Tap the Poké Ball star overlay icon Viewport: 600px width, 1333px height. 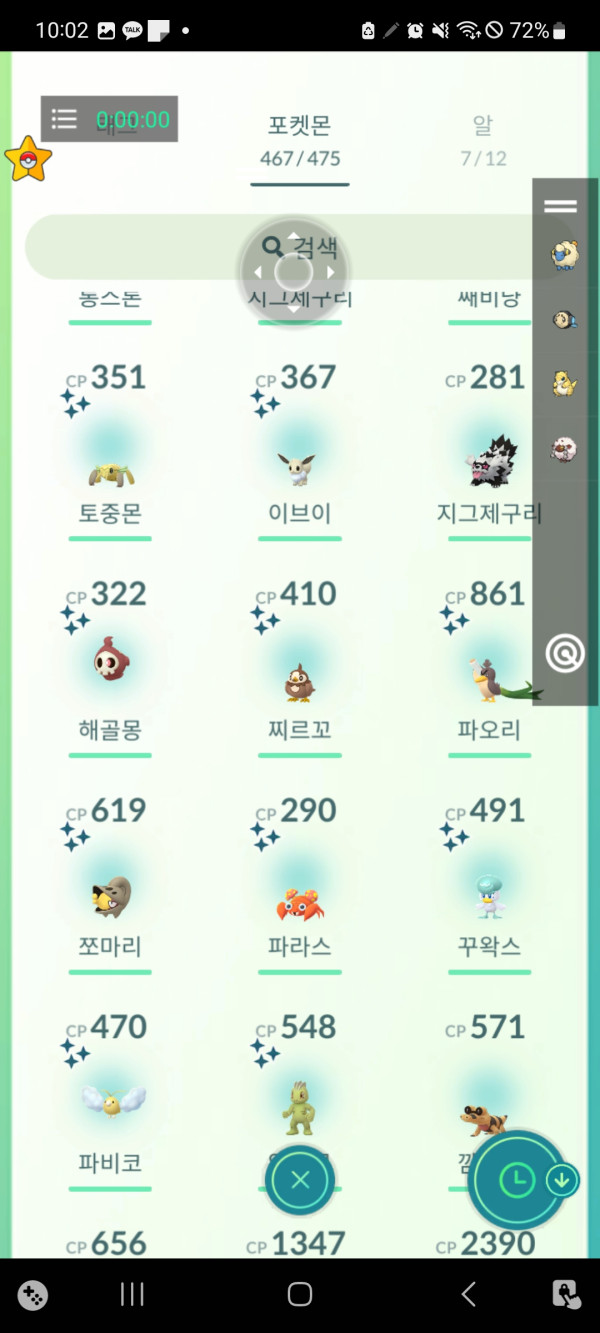click(28, 159)
